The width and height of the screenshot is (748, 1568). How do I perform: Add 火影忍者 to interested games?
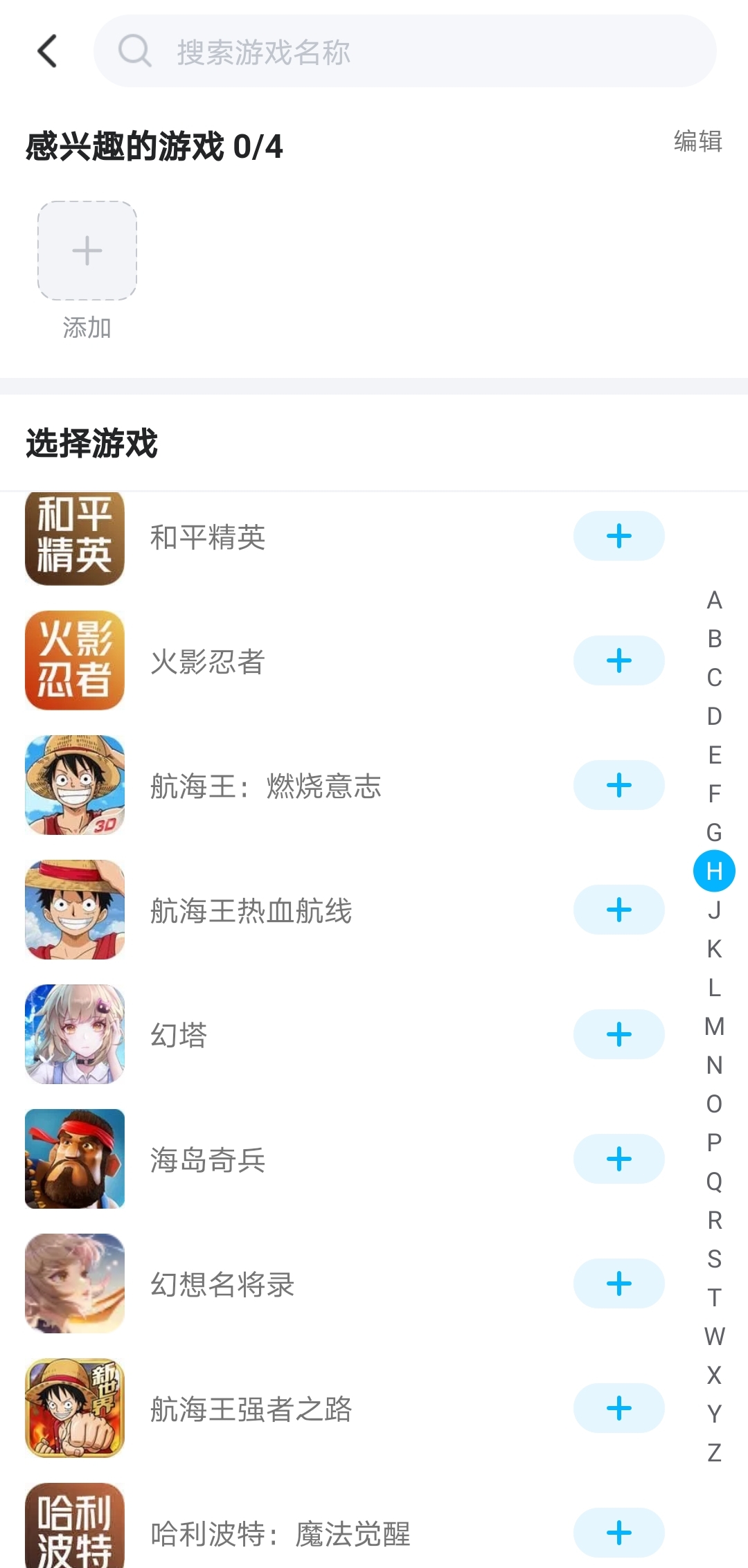pos(618,660)
